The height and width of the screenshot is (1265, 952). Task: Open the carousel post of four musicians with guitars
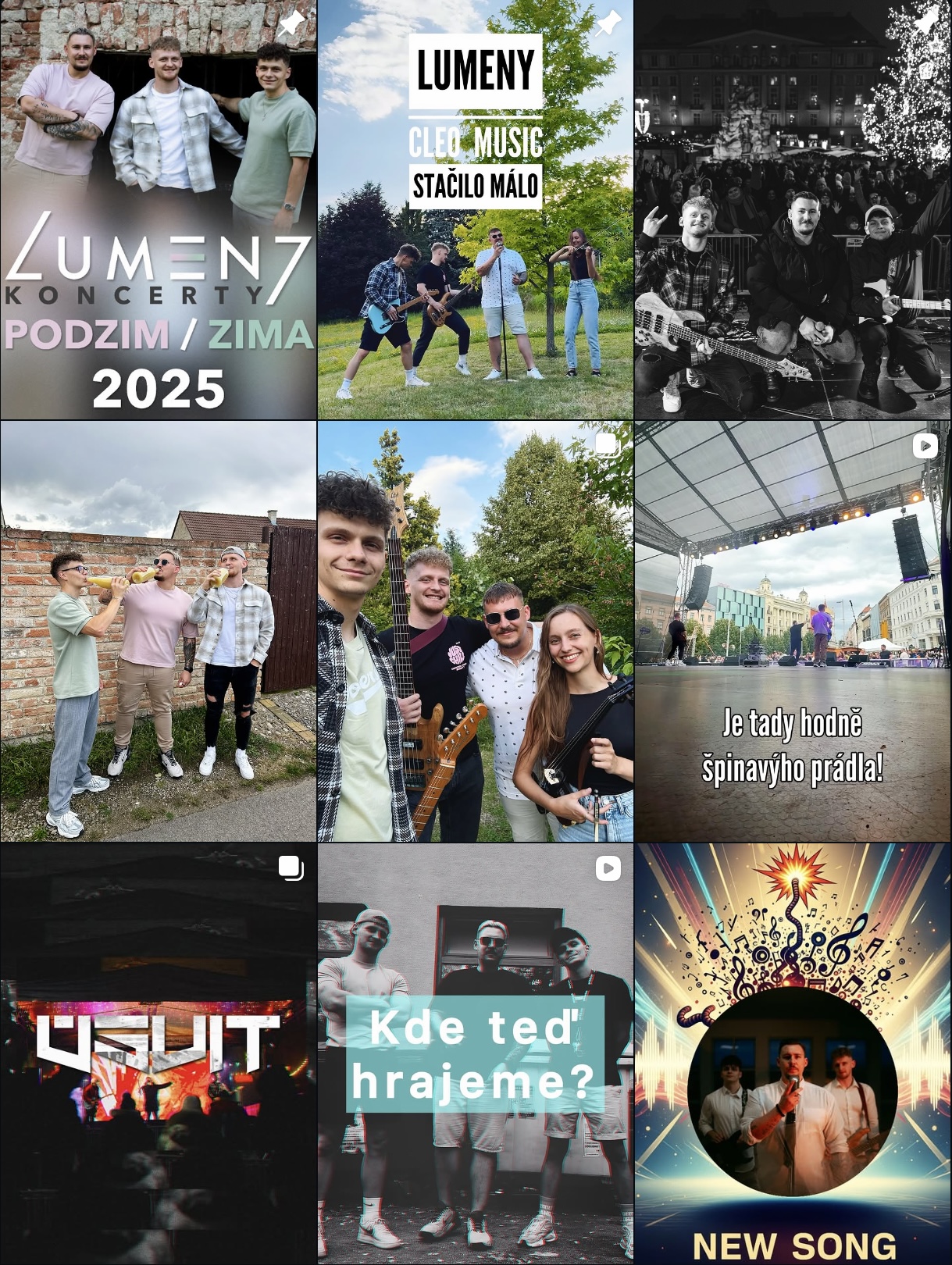click(475, 631)
